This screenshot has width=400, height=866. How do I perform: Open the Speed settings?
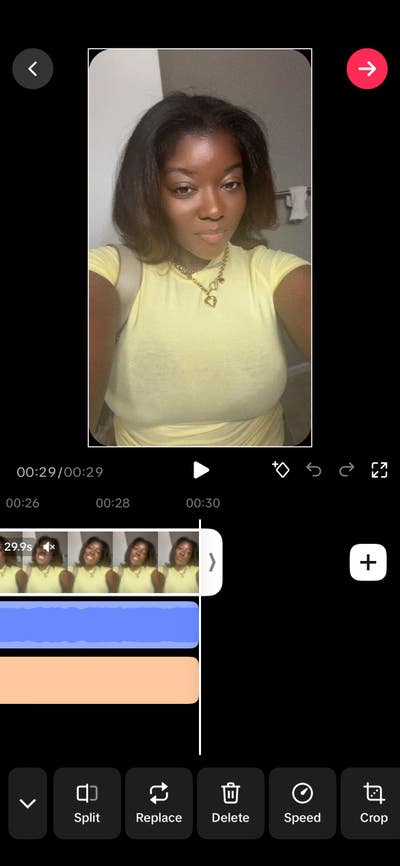[302, 803]
